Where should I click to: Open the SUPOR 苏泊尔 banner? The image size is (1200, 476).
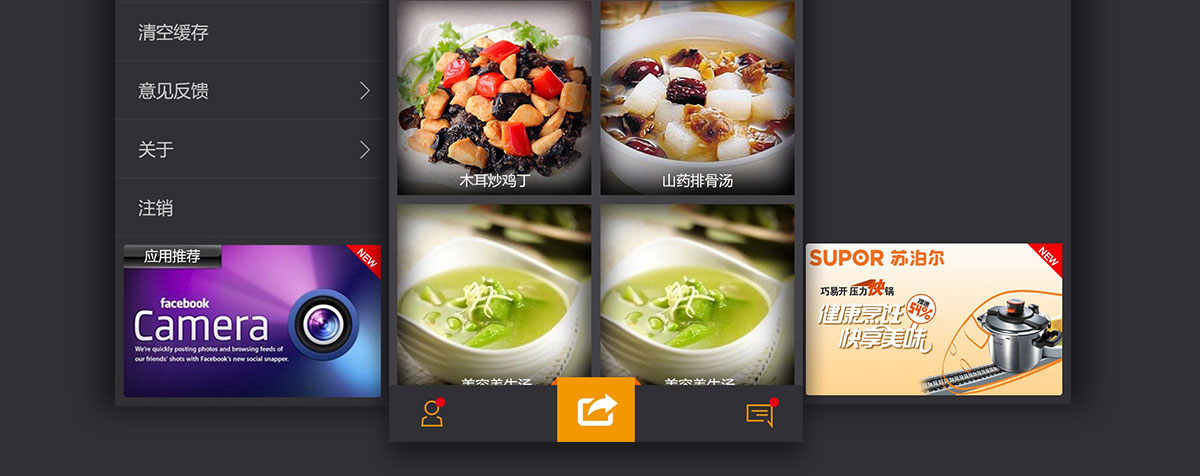934,319
